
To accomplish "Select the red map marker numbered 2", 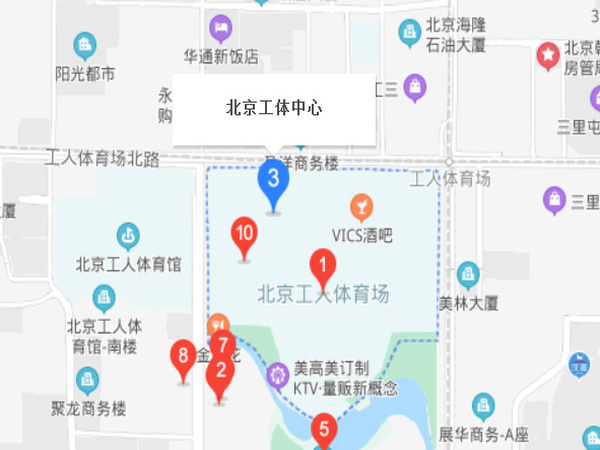I will [x=220, y=374].
